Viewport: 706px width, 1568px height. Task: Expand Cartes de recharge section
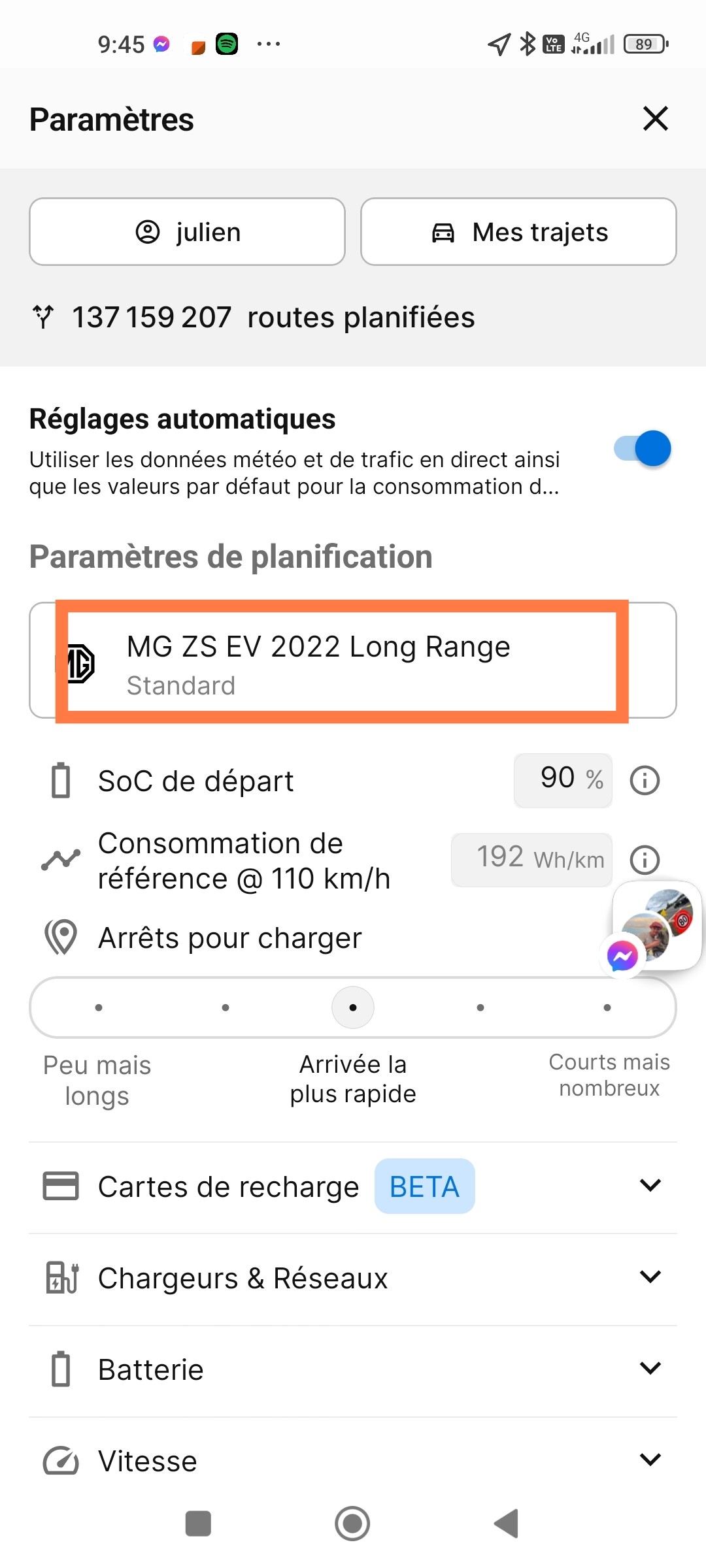pos(353,1186)
